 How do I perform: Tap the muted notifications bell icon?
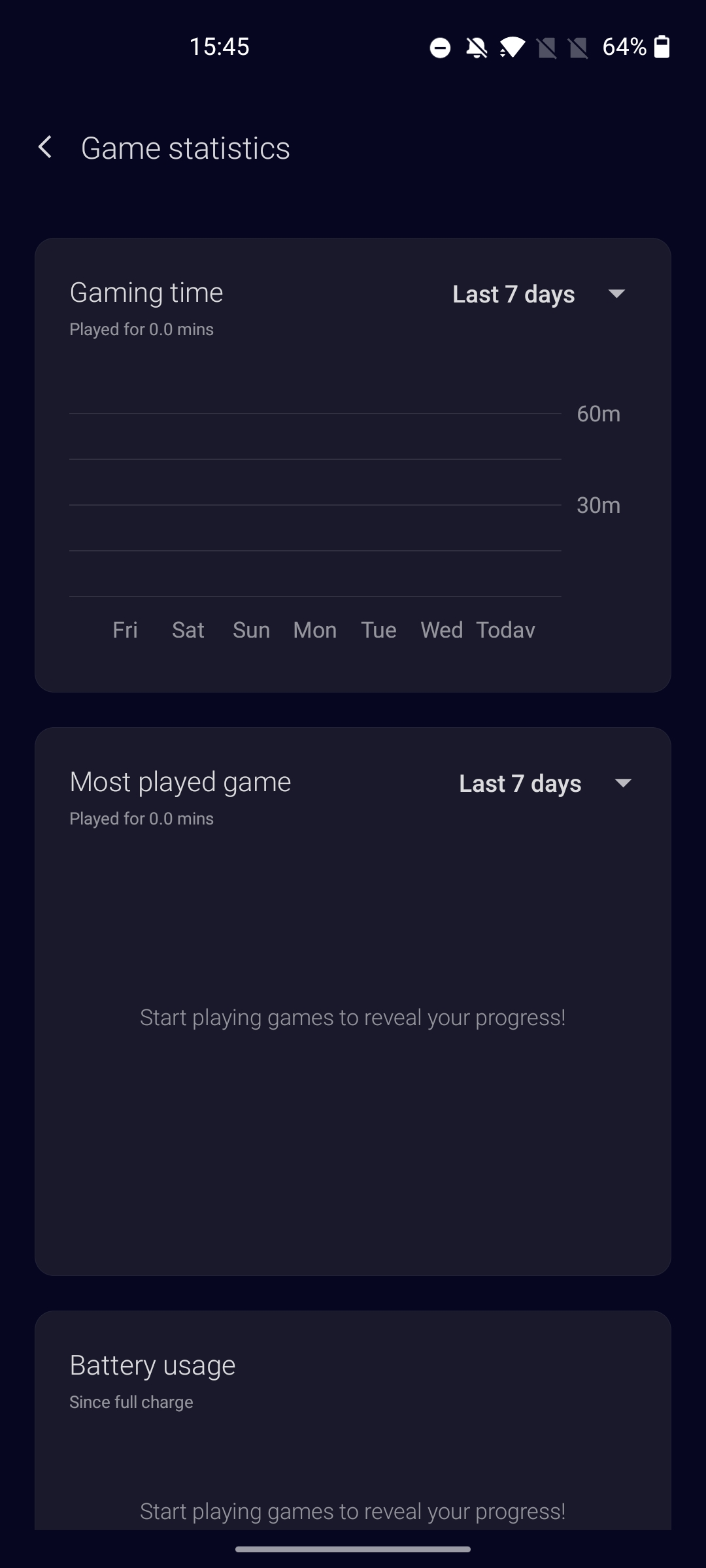(x=476, y=46)
